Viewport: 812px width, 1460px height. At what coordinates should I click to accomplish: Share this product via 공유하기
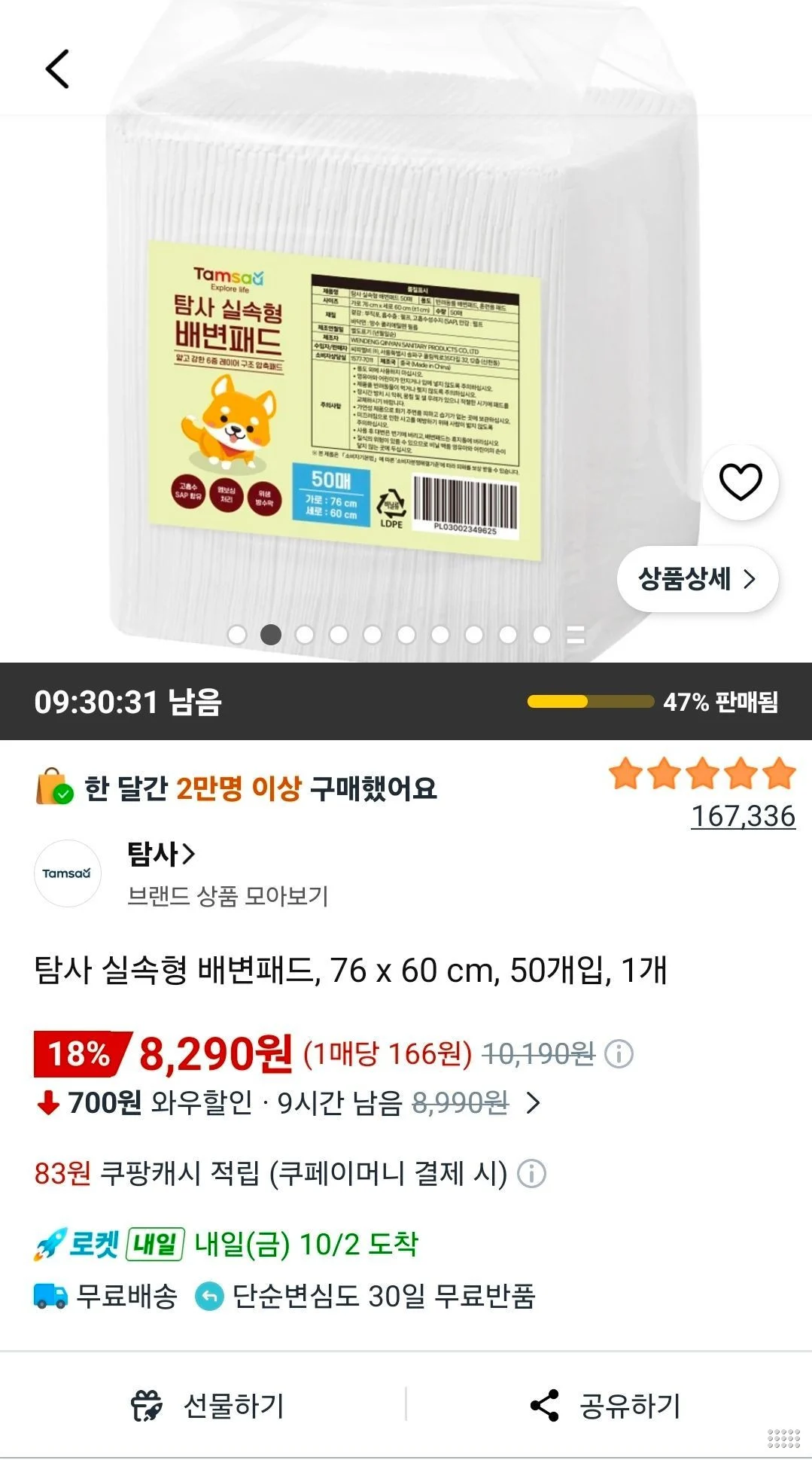(x=605, y=1405)
